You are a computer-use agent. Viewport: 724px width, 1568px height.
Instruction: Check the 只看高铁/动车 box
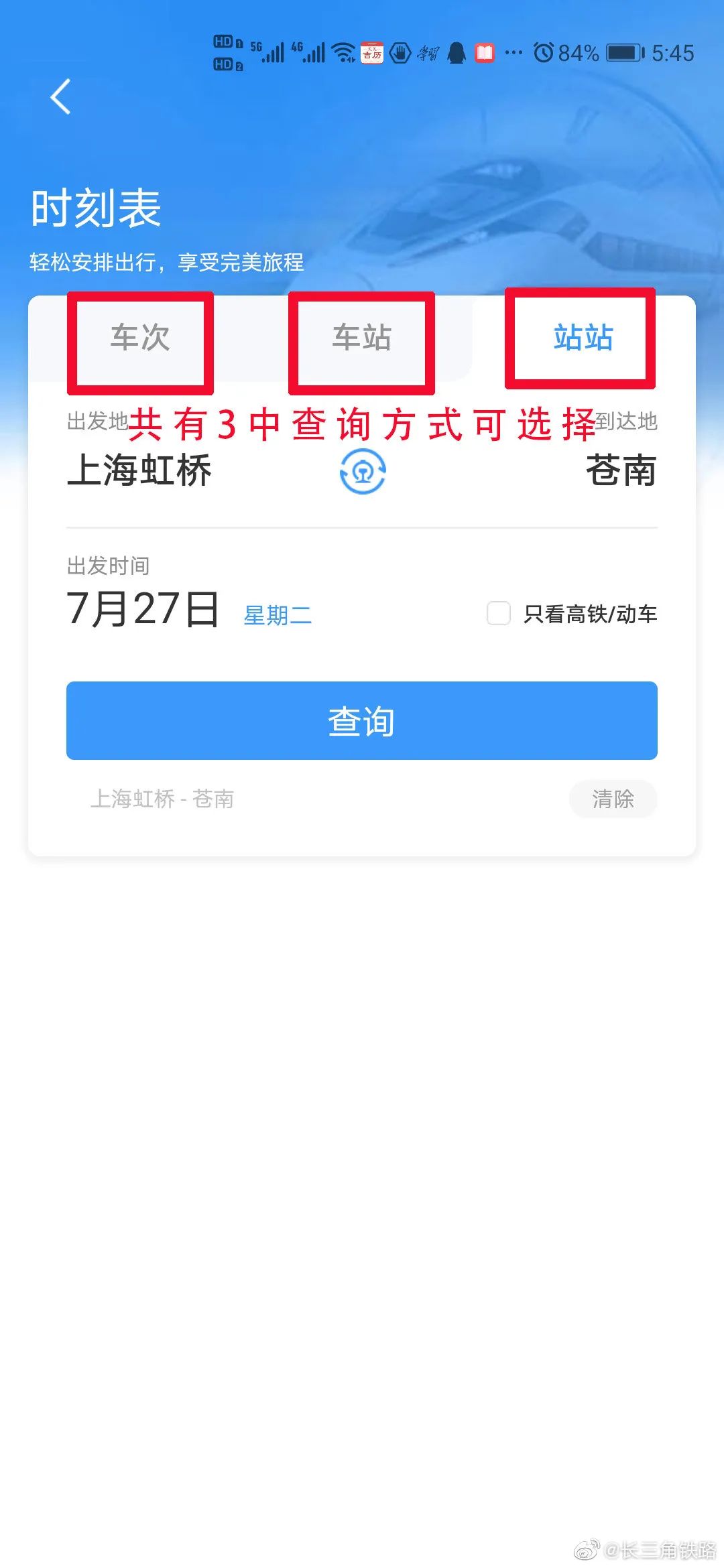click(499, 613)
